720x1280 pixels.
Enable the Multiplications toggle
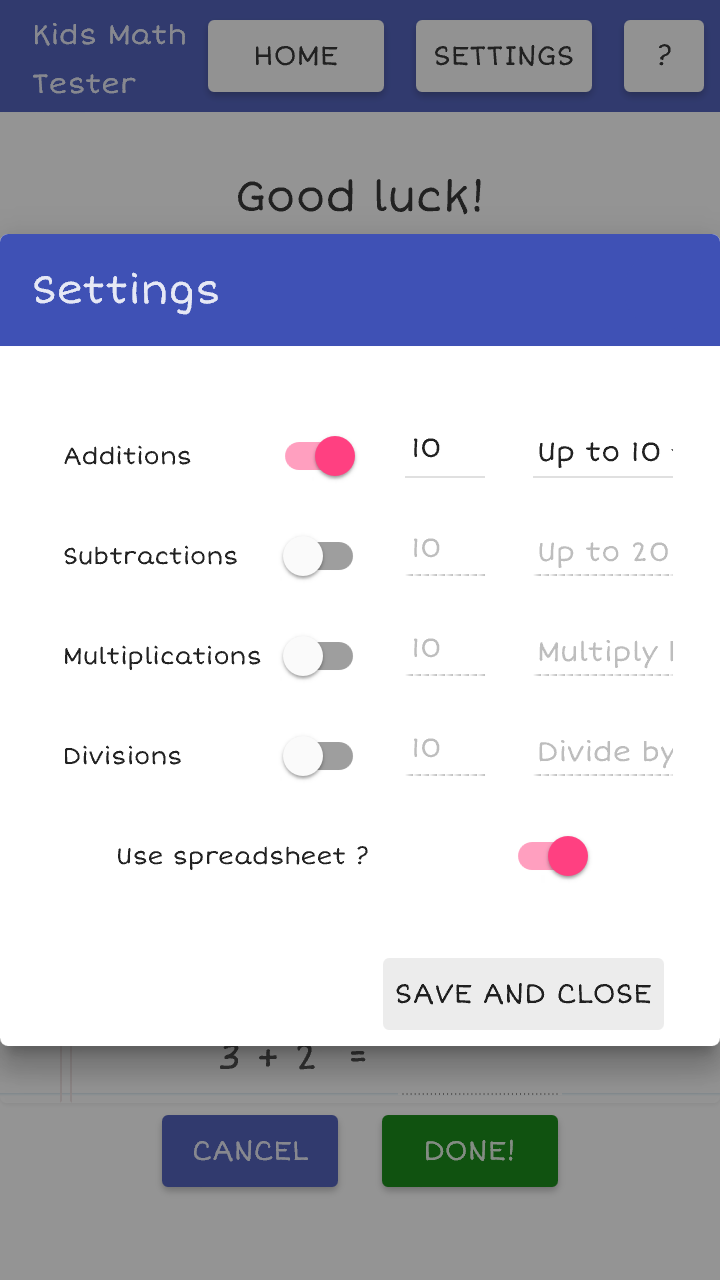[x=318, y=656]
